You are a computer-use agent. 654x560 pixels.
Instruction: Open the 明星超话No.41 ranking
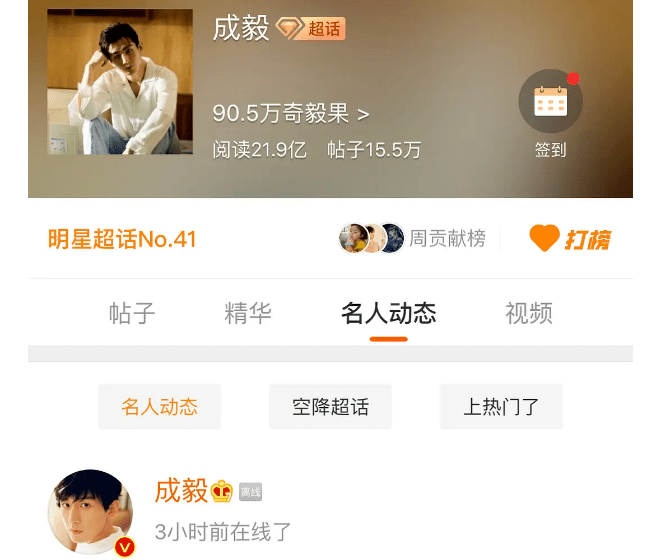(122, 239)
